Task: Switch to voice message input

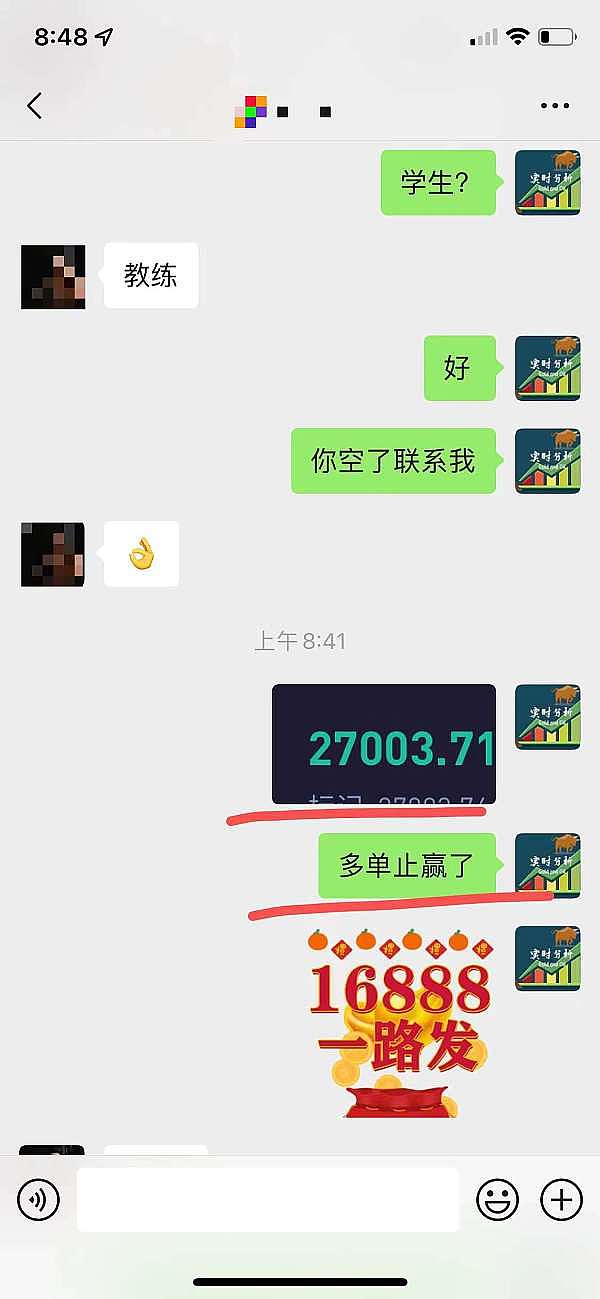Action: click(x=38, y=1199)
